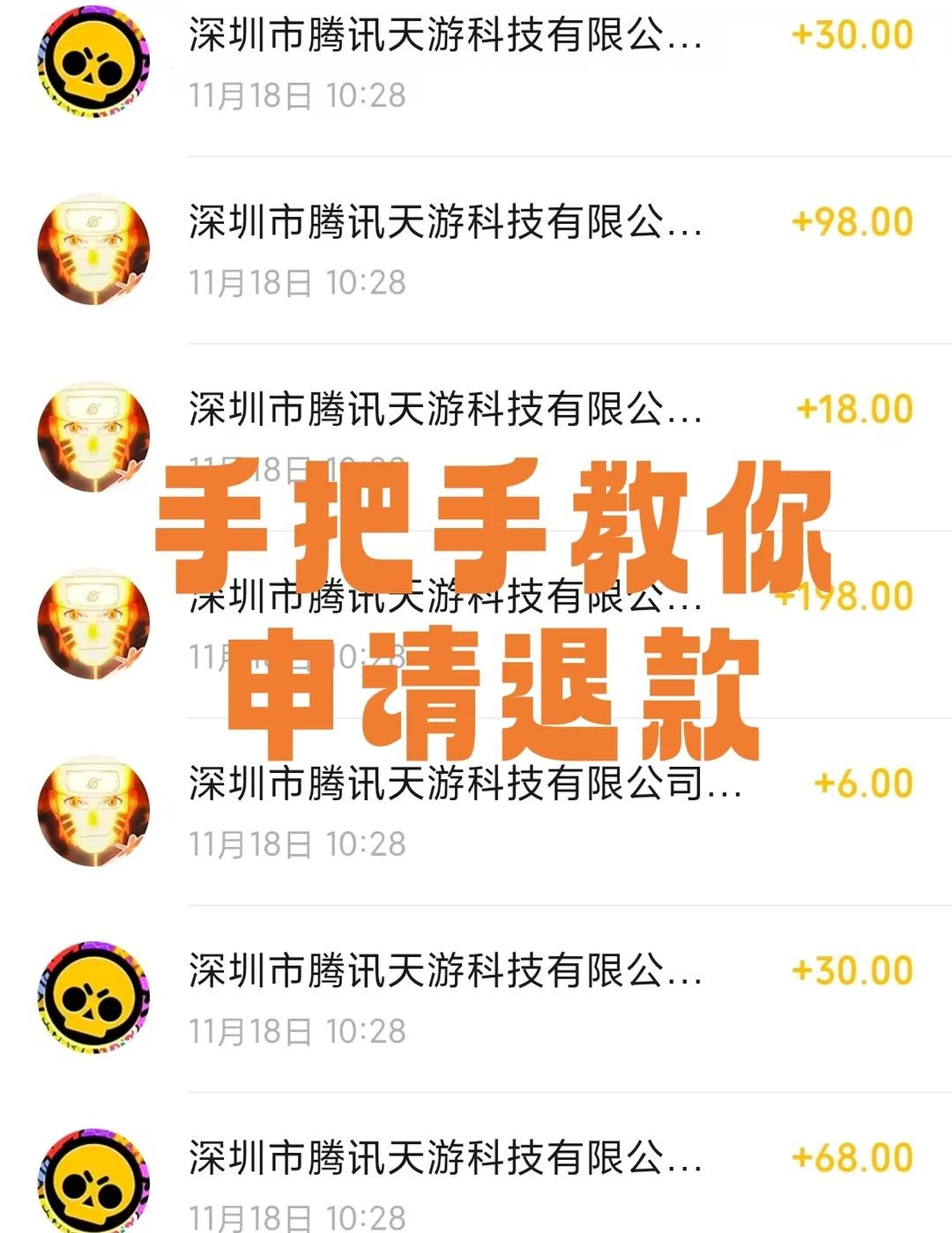Click the date 11月18日 10:28 under +6.00
This screenshot has width=952, height=1233.
(296, 844)
